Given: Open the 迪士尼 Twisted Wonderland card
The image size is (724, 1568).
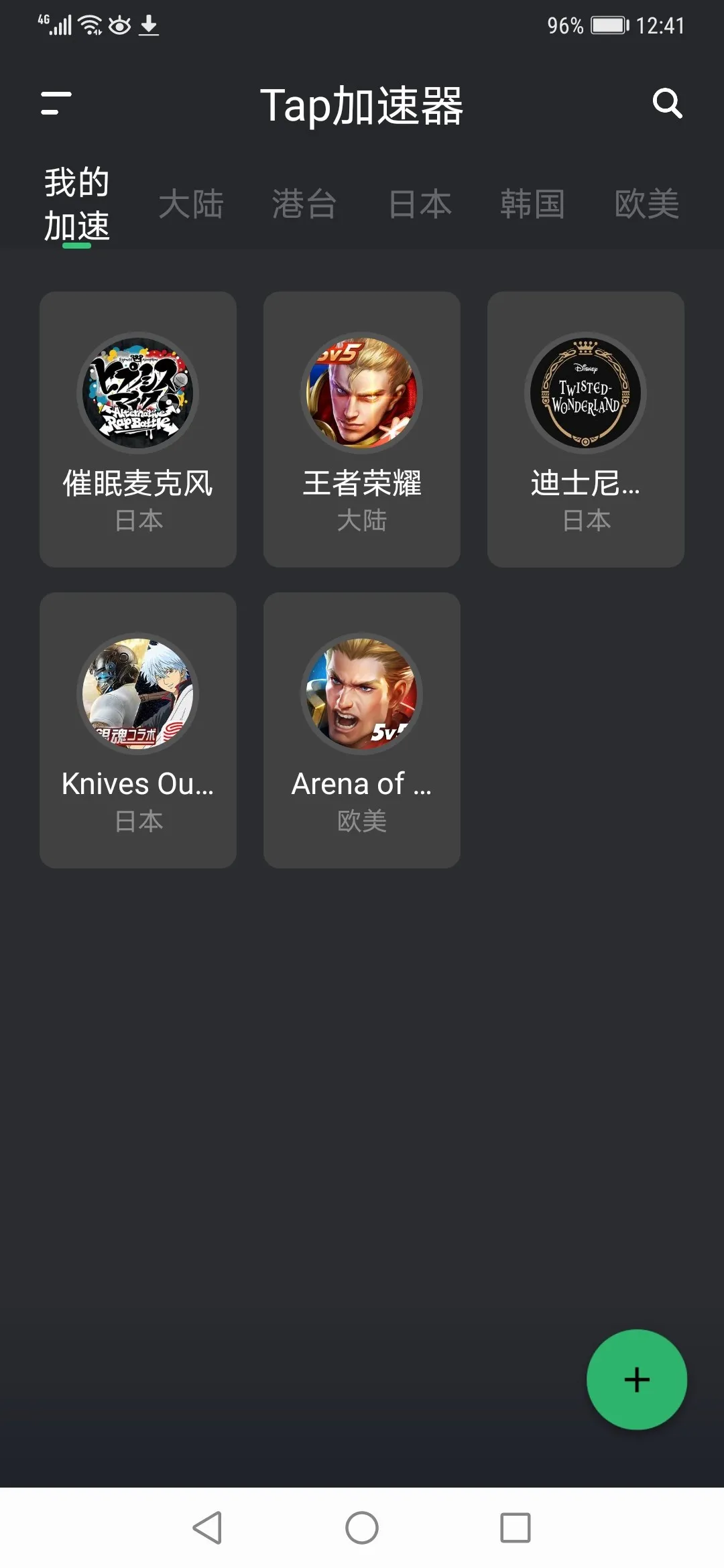Looking at the screenshot, I should (x=586, y=429).
